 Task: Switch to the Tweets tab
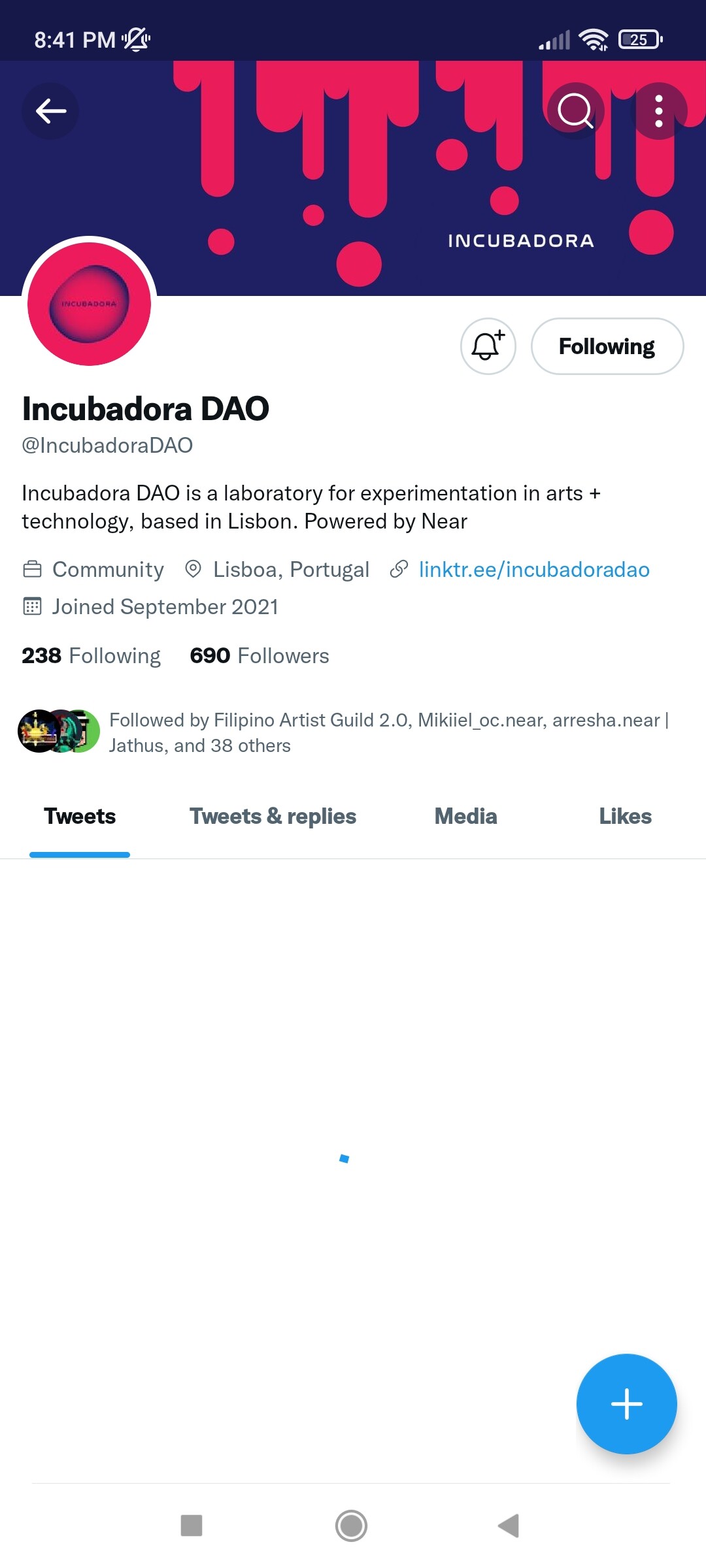pyautogui.click(x=80, y=817)
